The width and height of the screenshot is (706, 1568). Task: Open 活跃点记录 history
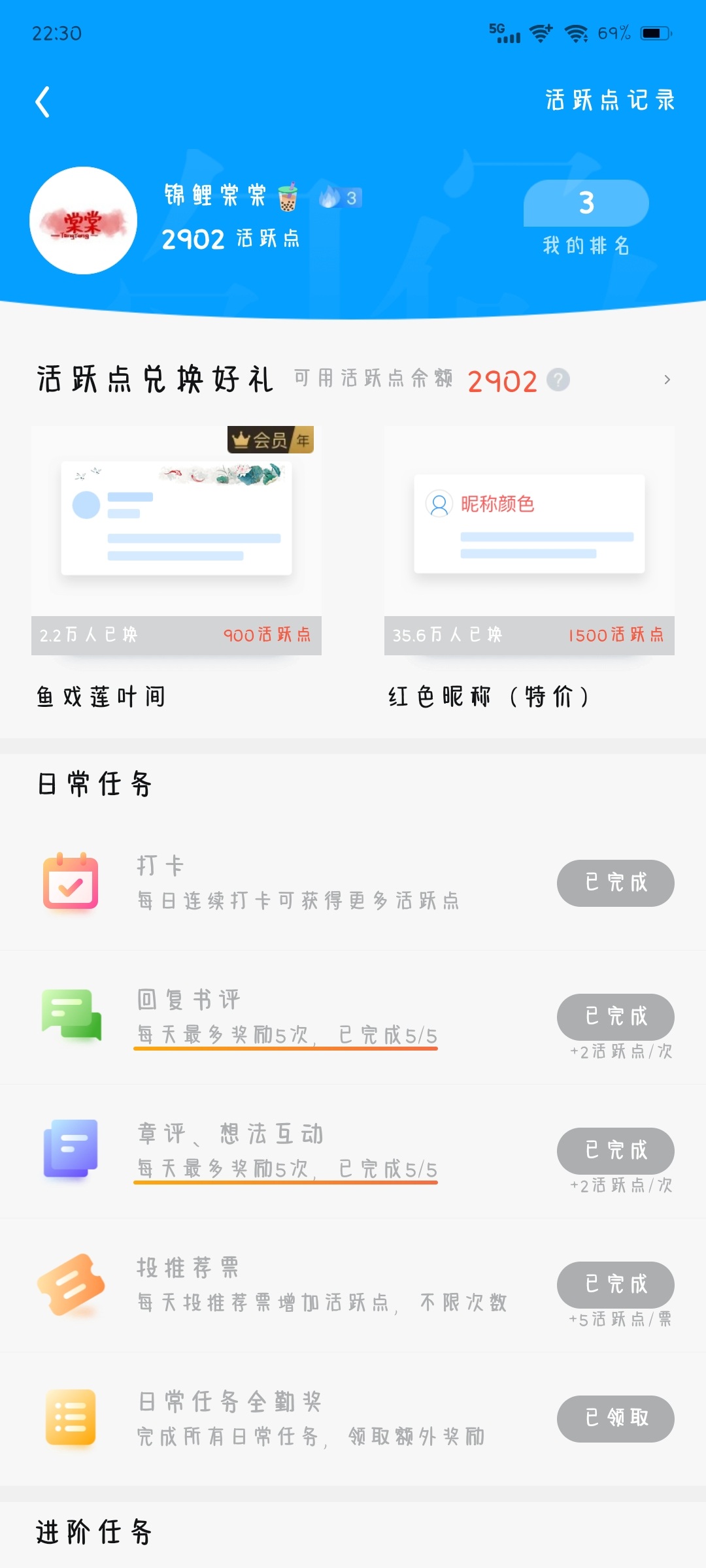click(610, 101)
